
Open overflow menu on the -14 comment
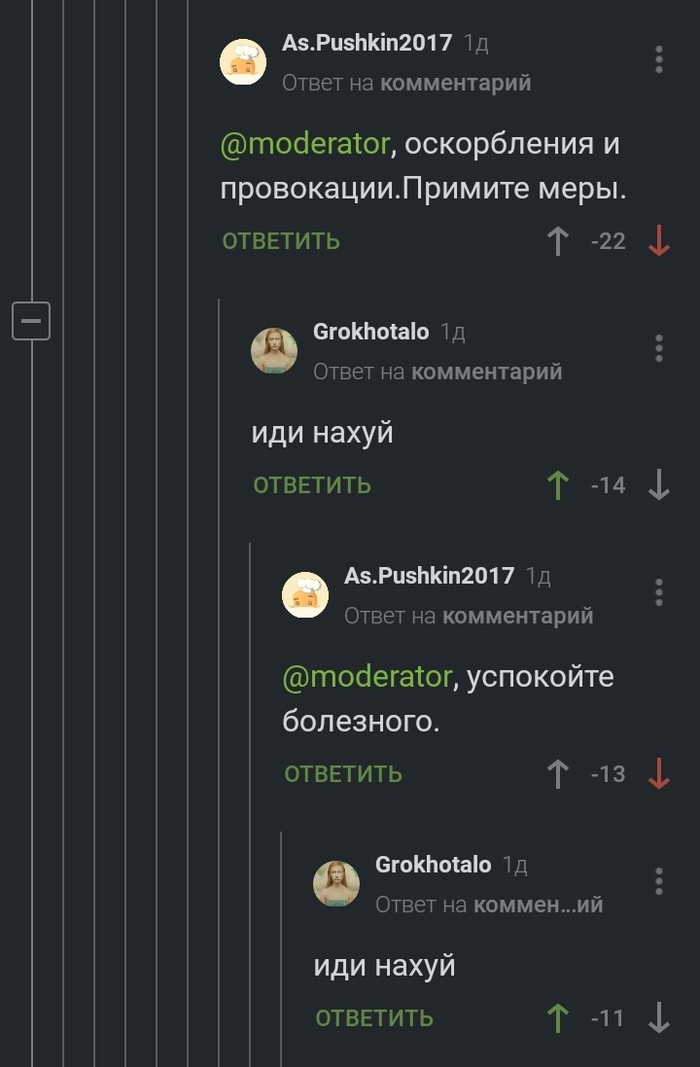click(658, 349)
